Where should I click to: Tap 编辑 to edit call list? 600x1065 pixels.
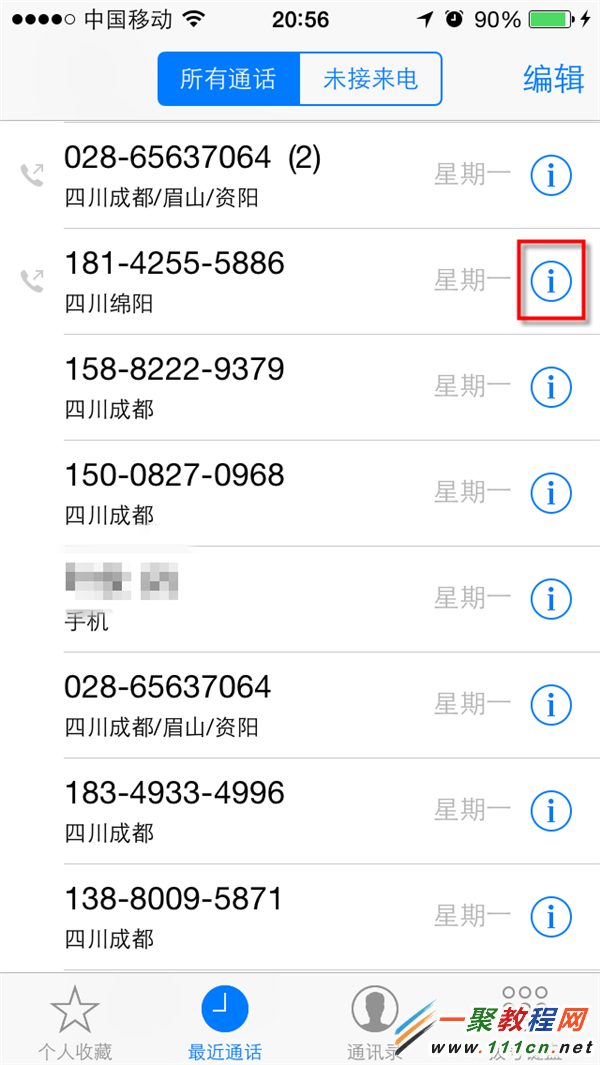[x=553, y=79]
